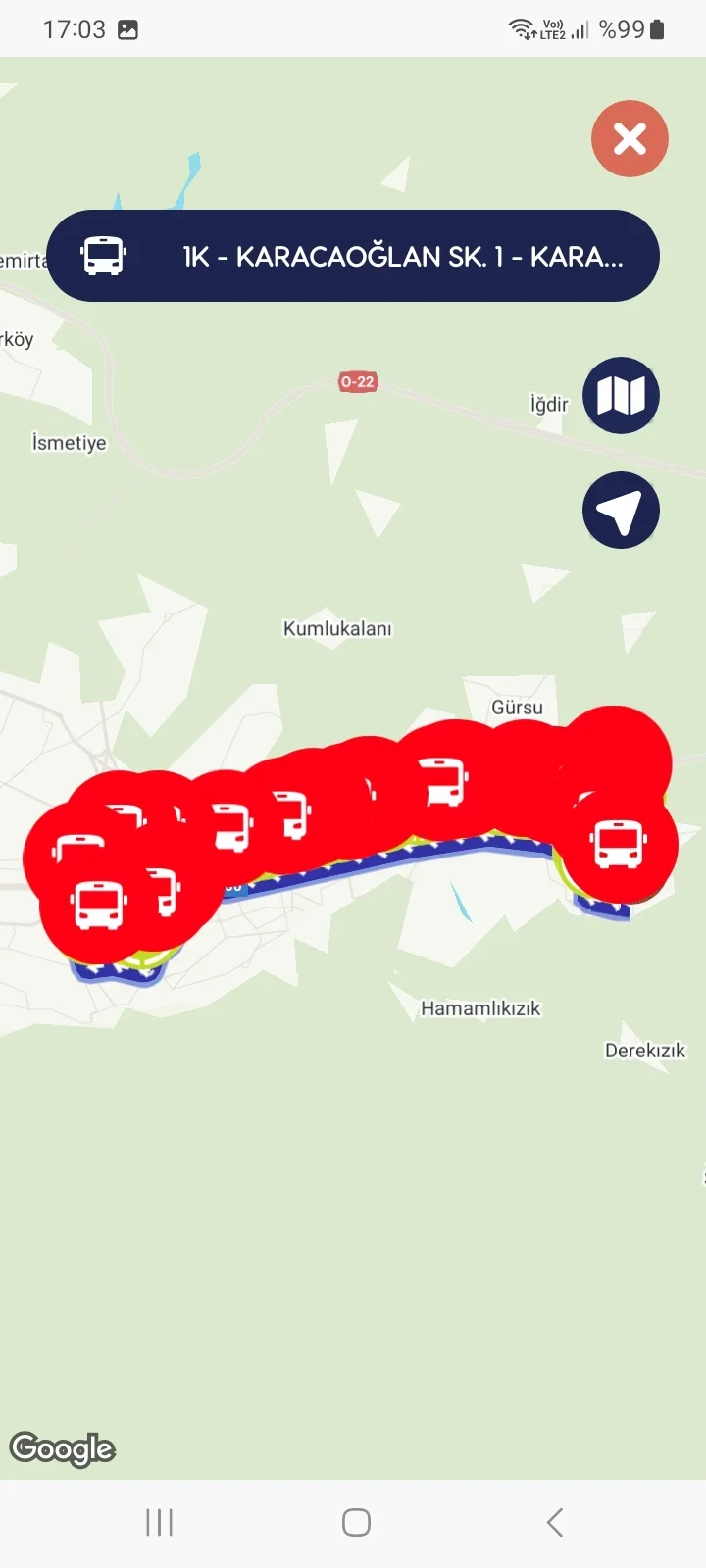This screenshot has width=706, height=1568.
Task: Select the front-facing bus marker below Gürsu
Action: coord(619,844)
